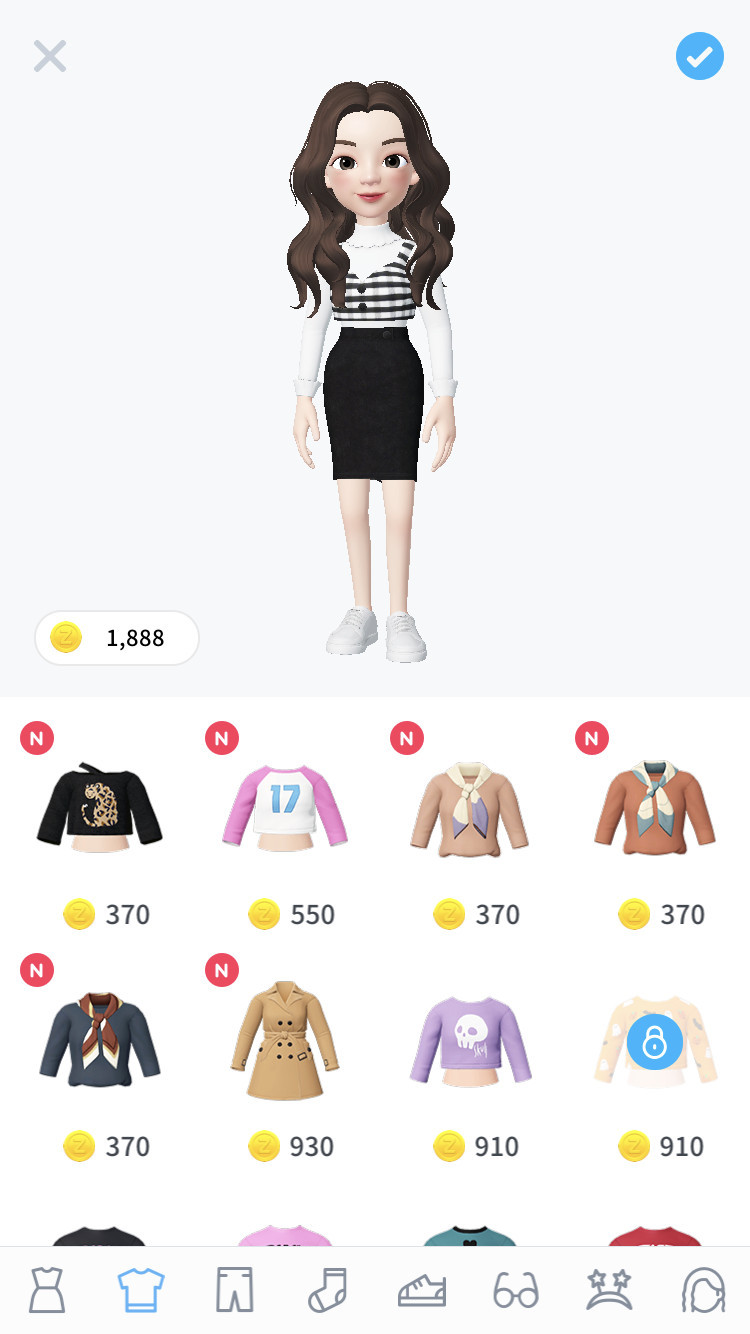This screenshot has height=1334, width=750.
Task: Go to the glasses category
Action: (x=516, y=1290)
